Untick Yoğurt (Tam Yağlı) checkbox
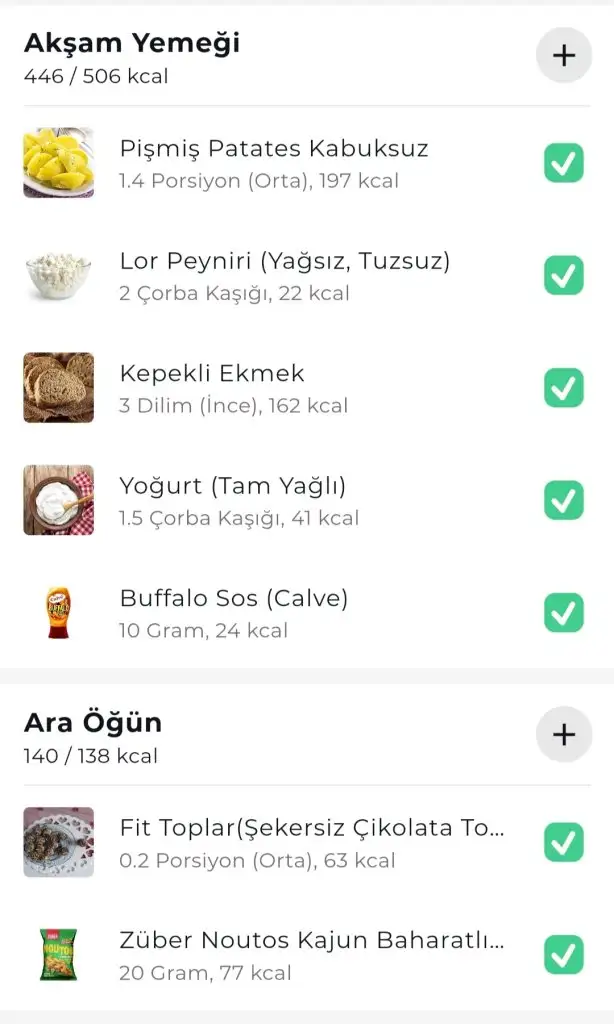The image size is (614, 1024). click(x=564, y=500)
